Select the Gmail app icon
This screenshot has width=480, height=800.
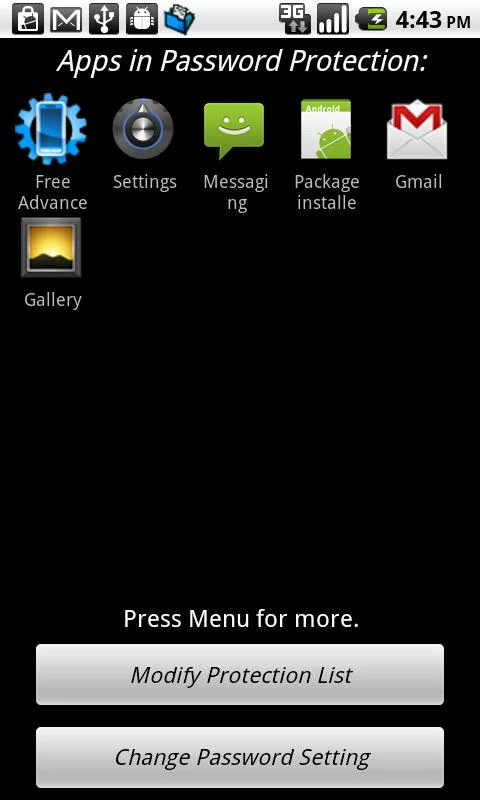(x=417, y=129)
